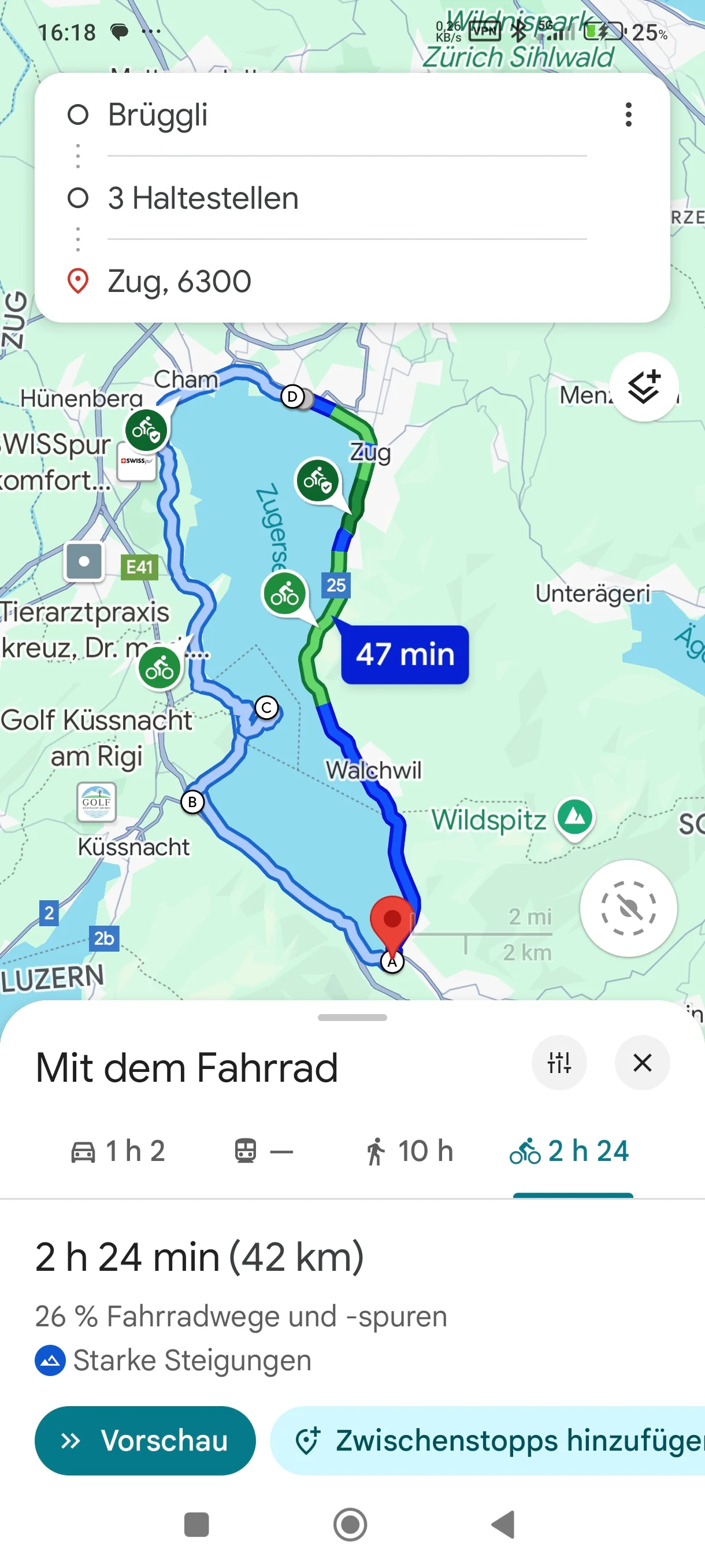705x1568 pixels.
Task: Tap the compass location button
Action: click(628, 908)
